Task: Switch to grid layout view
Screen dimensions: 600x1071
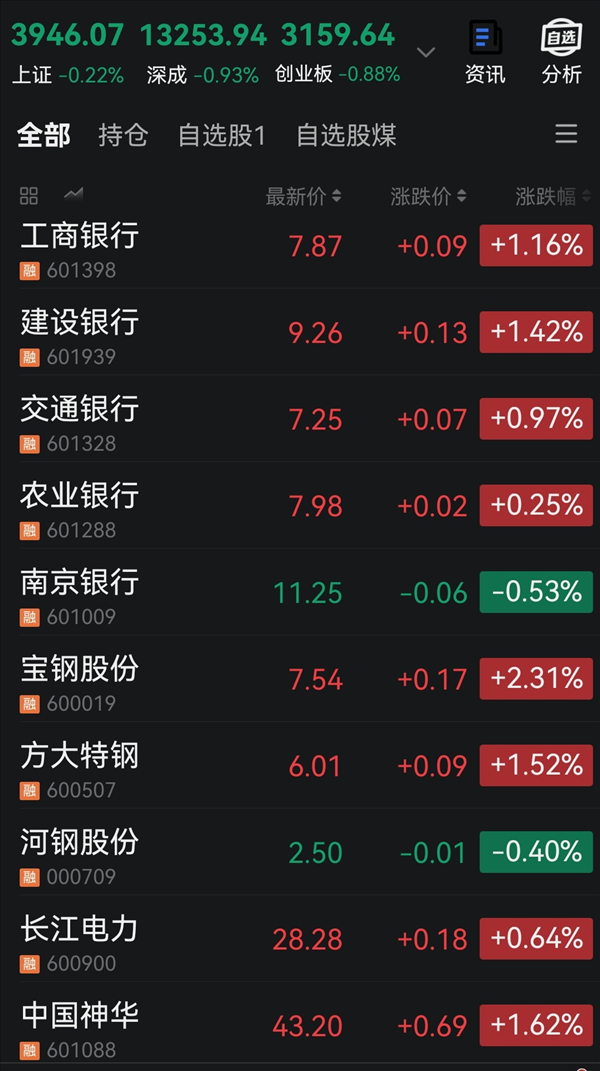Action: pos(29,196)
